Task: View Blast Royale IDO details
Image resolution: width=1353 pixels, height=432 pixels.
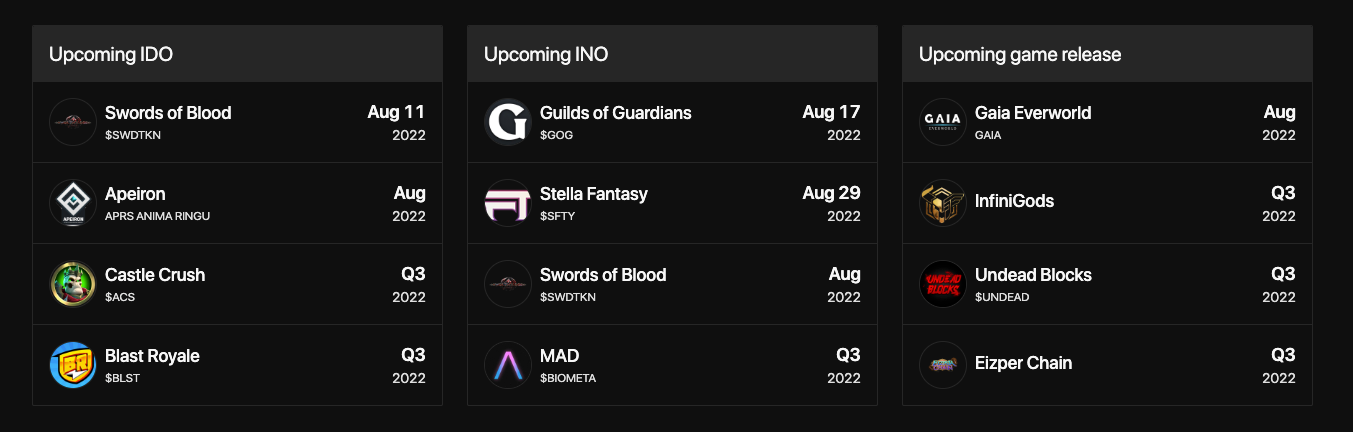Action: pyautogui.click(x=152, y=356)
